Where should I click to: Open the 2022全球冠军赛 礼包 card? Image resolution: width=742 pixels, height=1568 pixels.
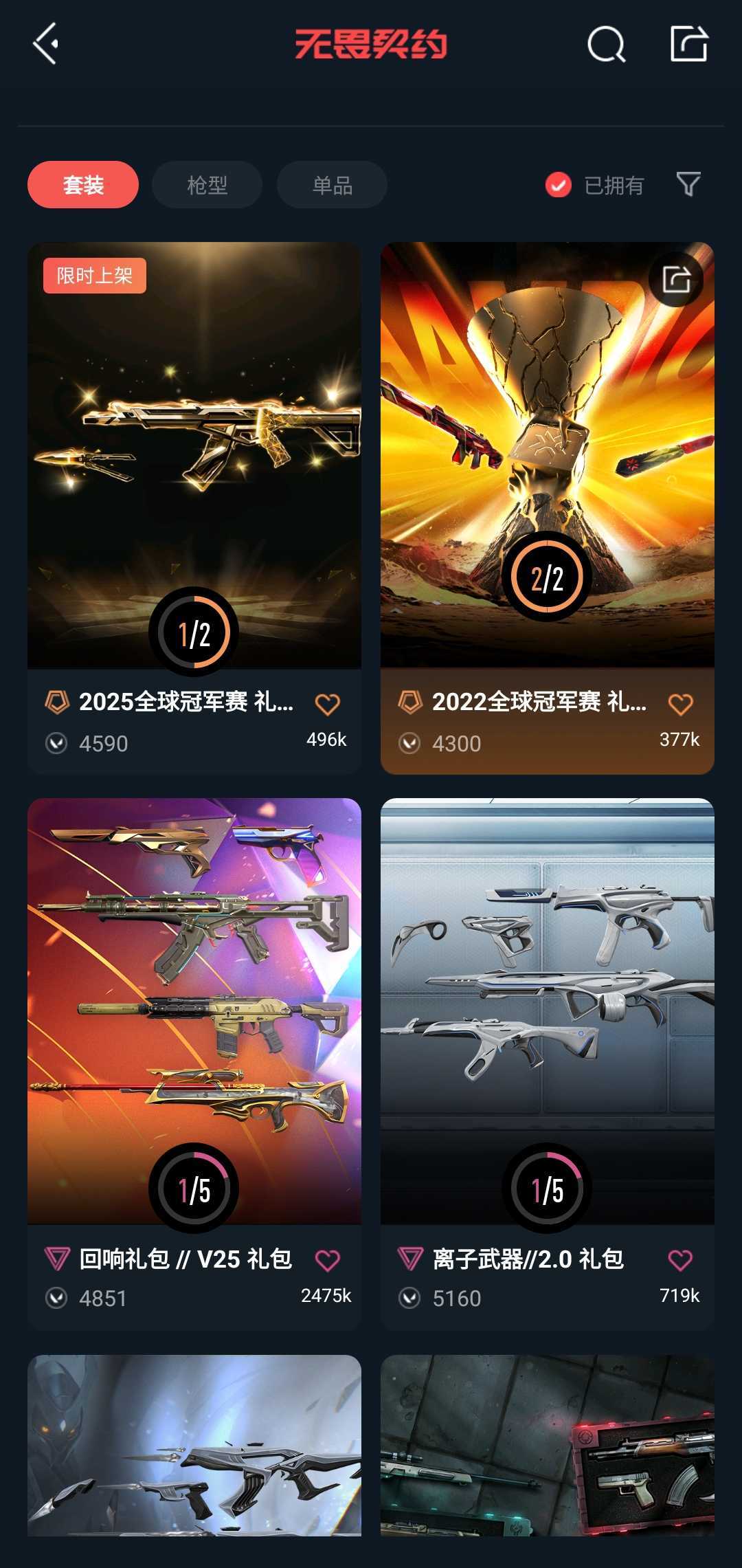pos(547,454)
